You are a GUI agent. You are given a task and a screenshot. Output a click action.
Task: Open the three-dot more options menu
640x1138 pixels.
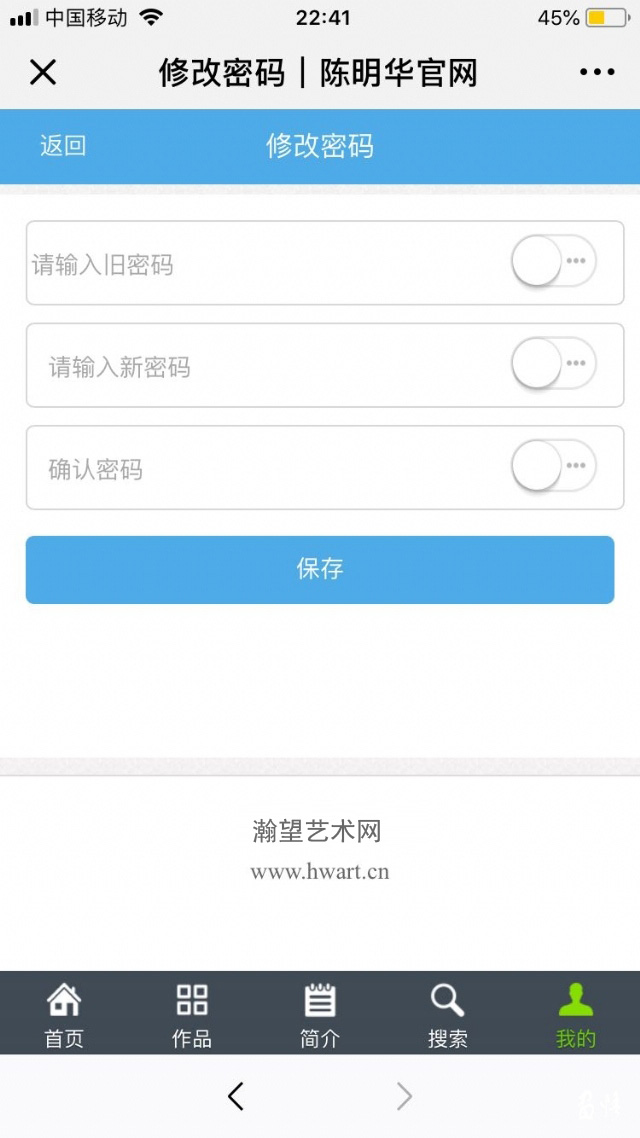[597, 72]
